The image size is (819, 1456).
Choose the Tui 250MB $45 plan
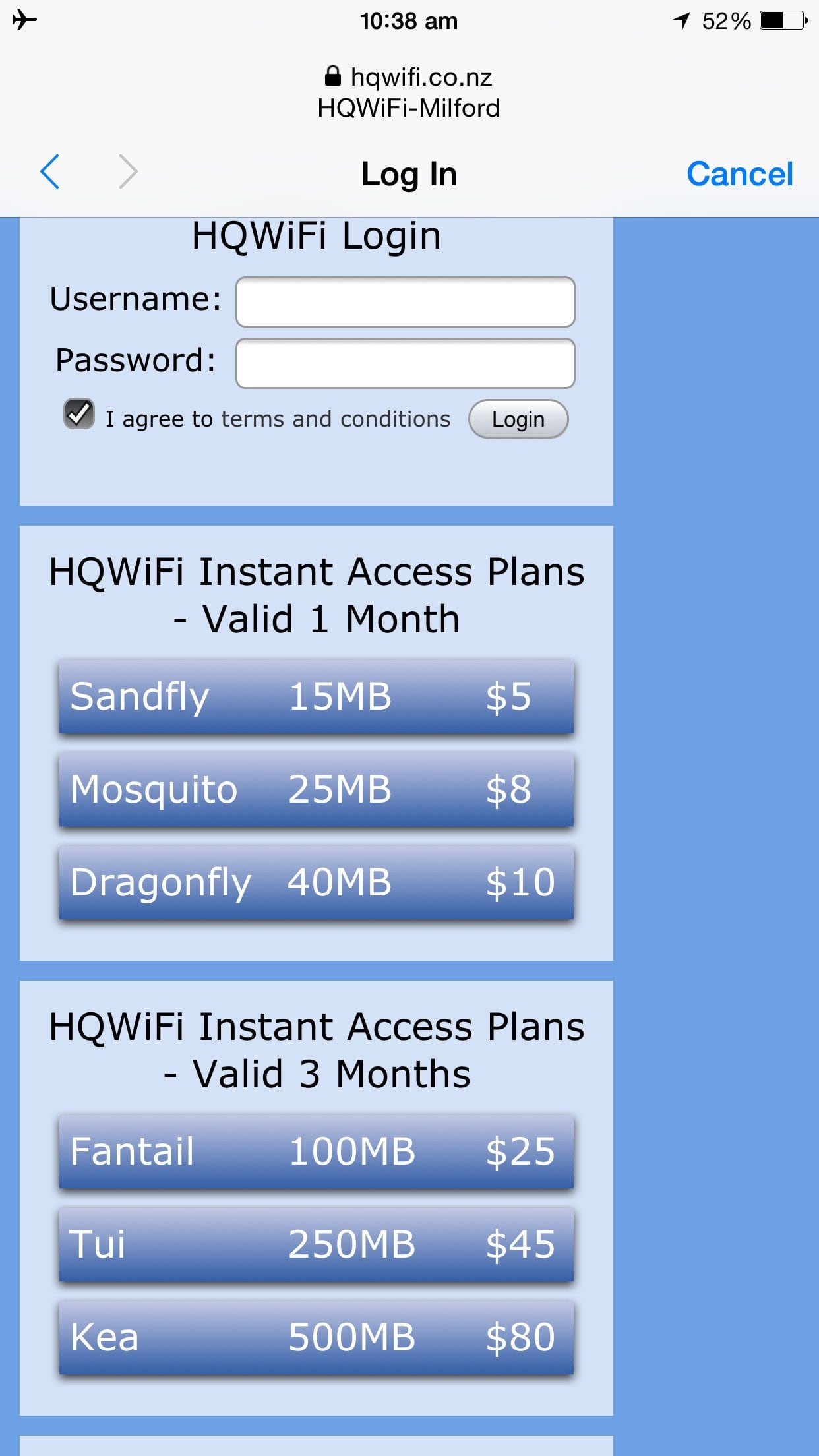click(x=317, y=1244)
